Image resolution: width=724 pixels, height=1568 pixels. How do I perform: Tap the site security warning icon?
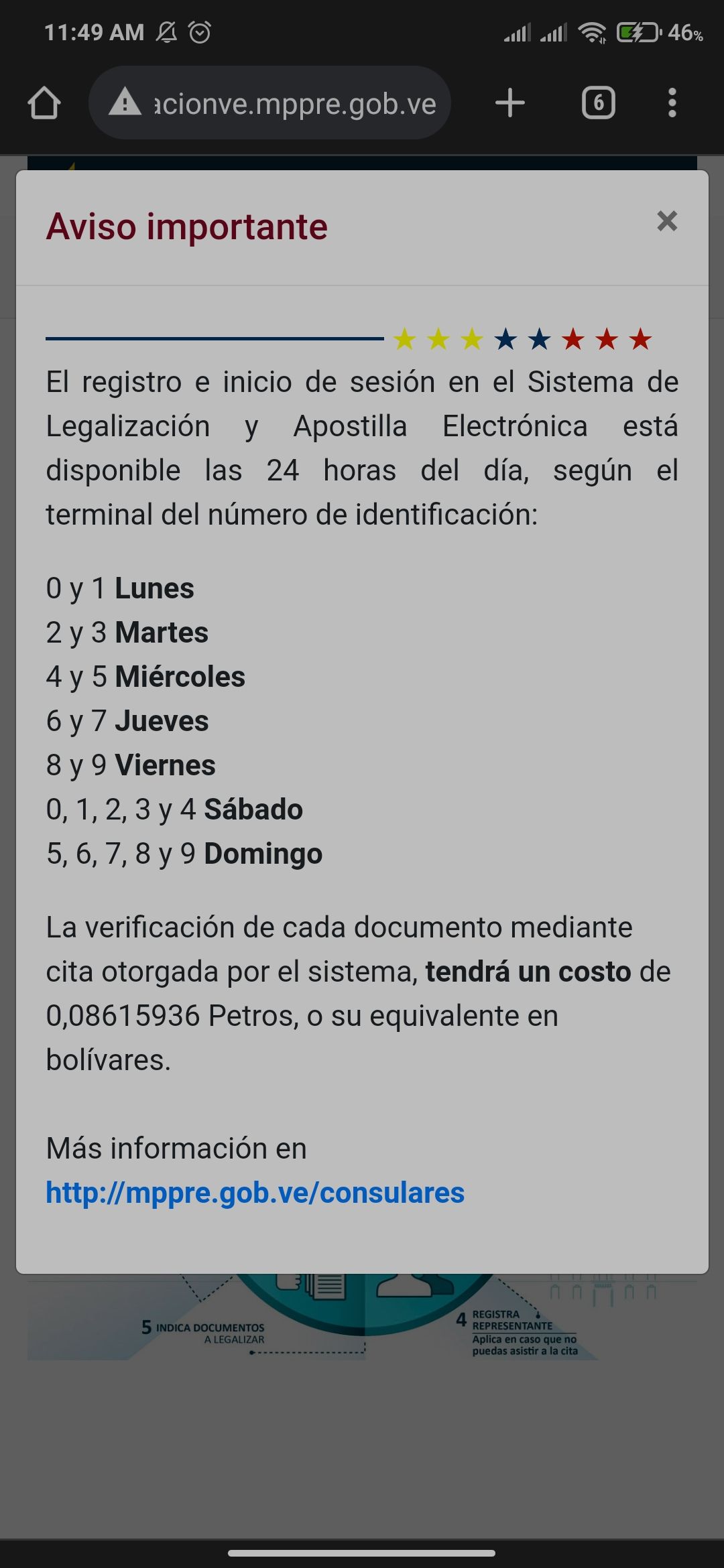point(125,103)
